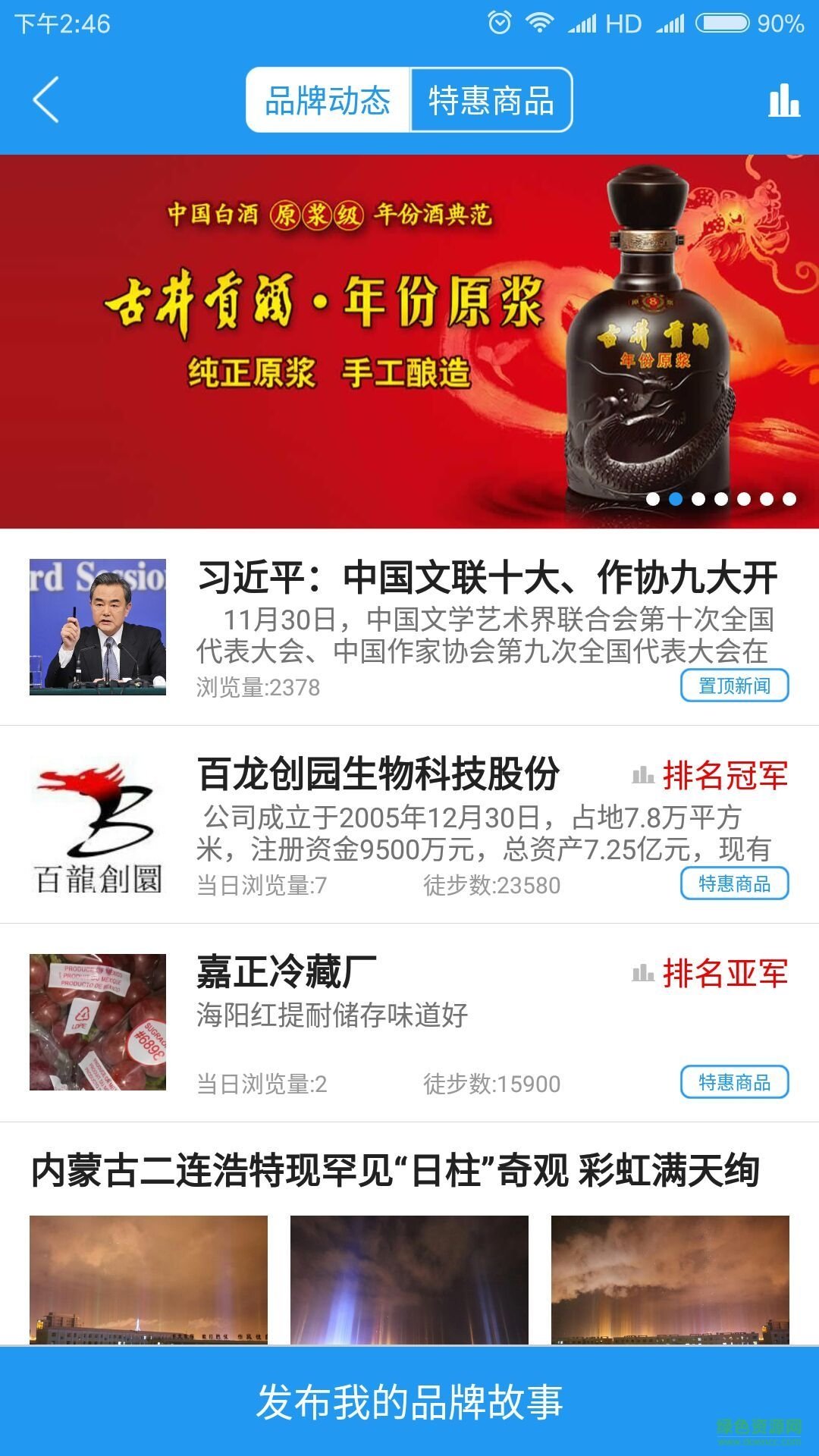Open the first 日柱 scenery photo
The height and width of the screenshot is (1456, 819).
(148, 1282)
